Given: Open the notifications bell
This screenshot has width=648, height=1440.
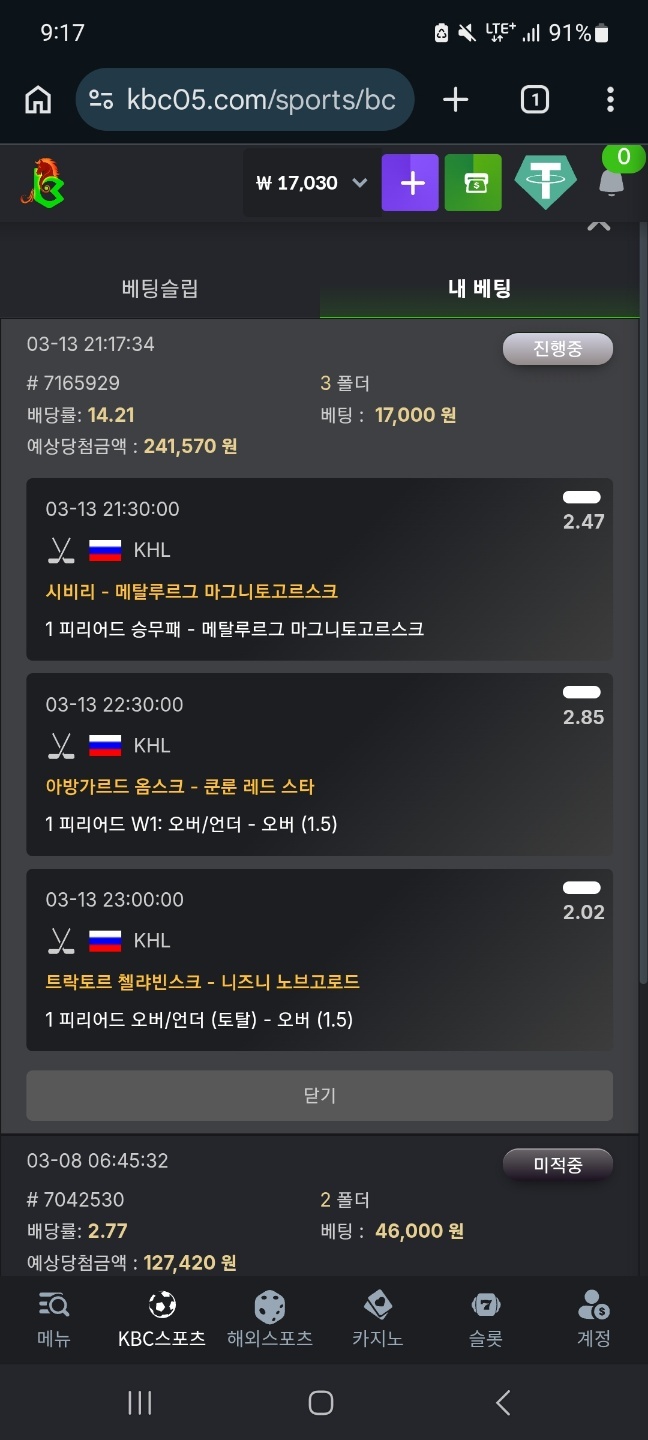Looking at the screenshot, I should pos(610,183).
